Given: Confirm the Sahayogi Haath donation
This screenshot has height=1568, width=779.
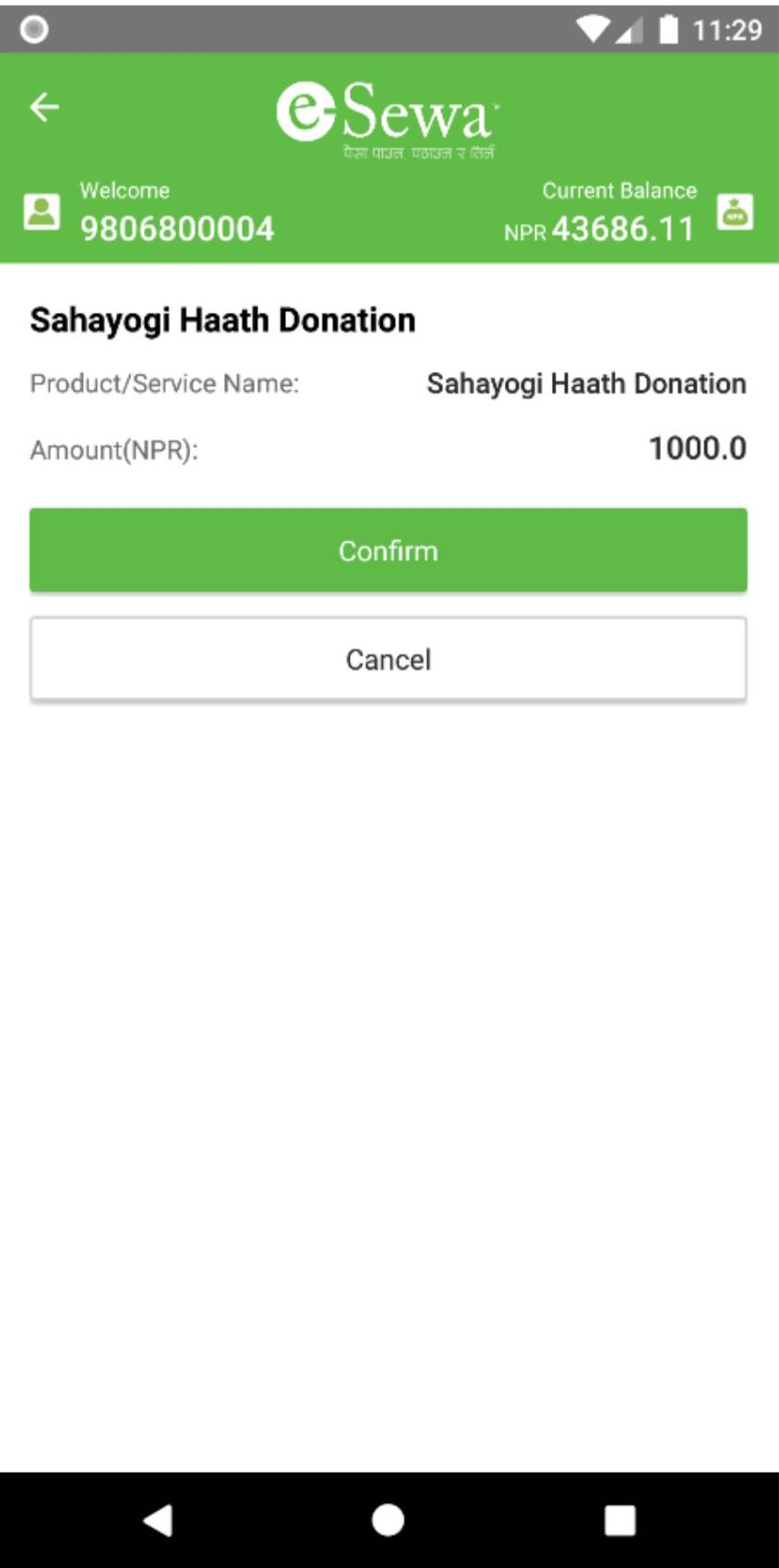Looking at the screenshot, I should [x=388, y=550].
